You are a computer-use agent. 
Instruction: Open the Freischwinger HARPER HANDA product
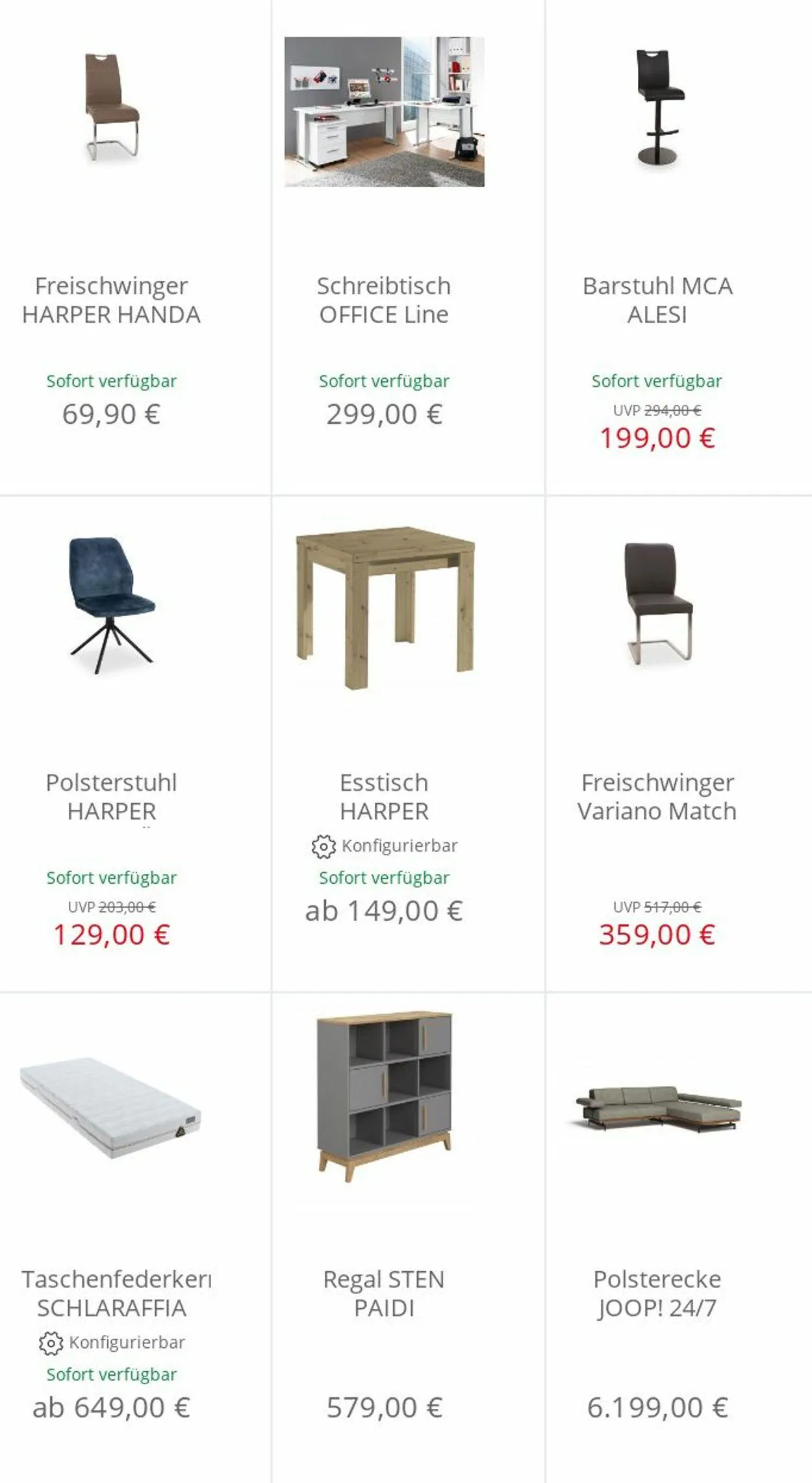click(x=111, y=247)
